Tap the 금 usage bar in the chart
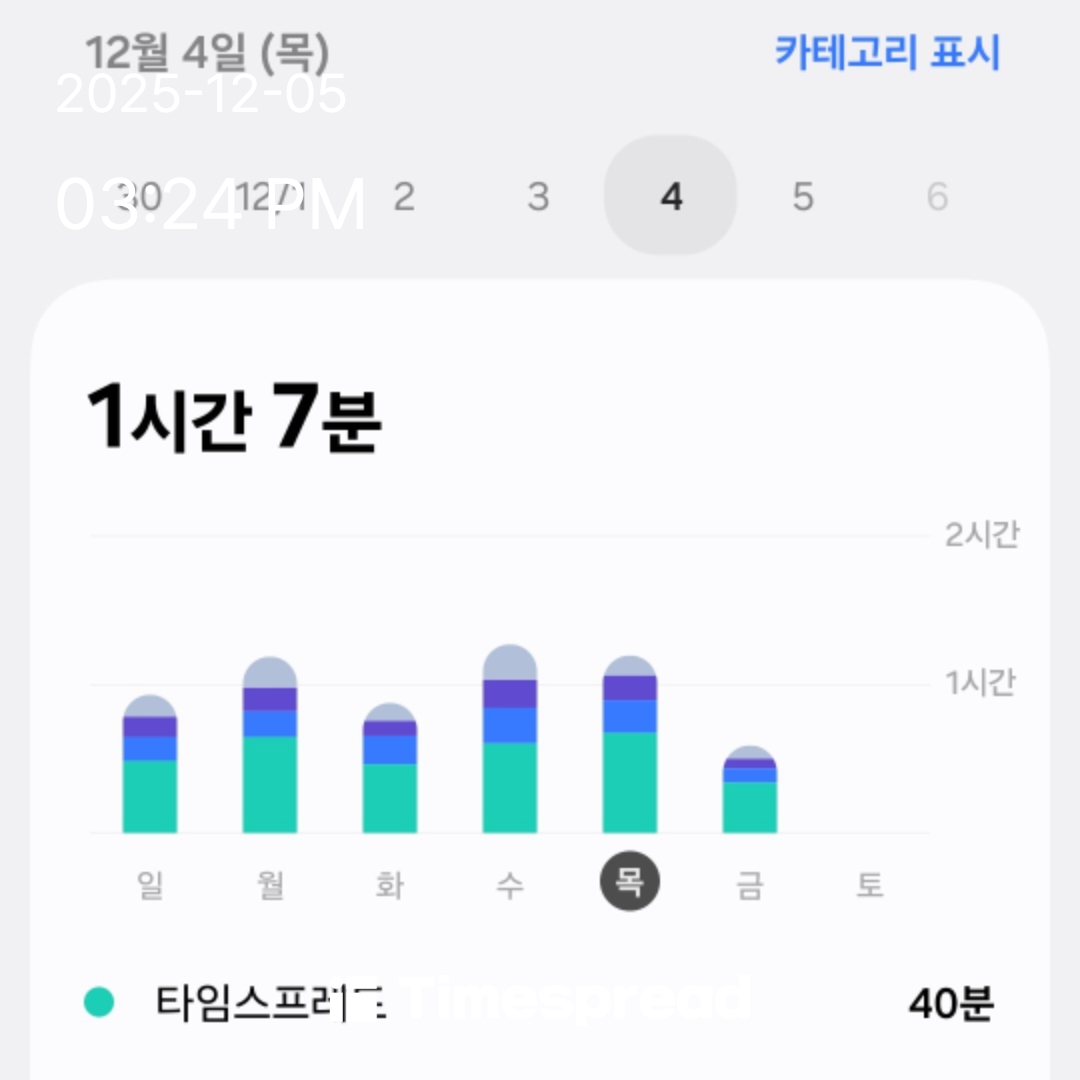 click(750, 795)
